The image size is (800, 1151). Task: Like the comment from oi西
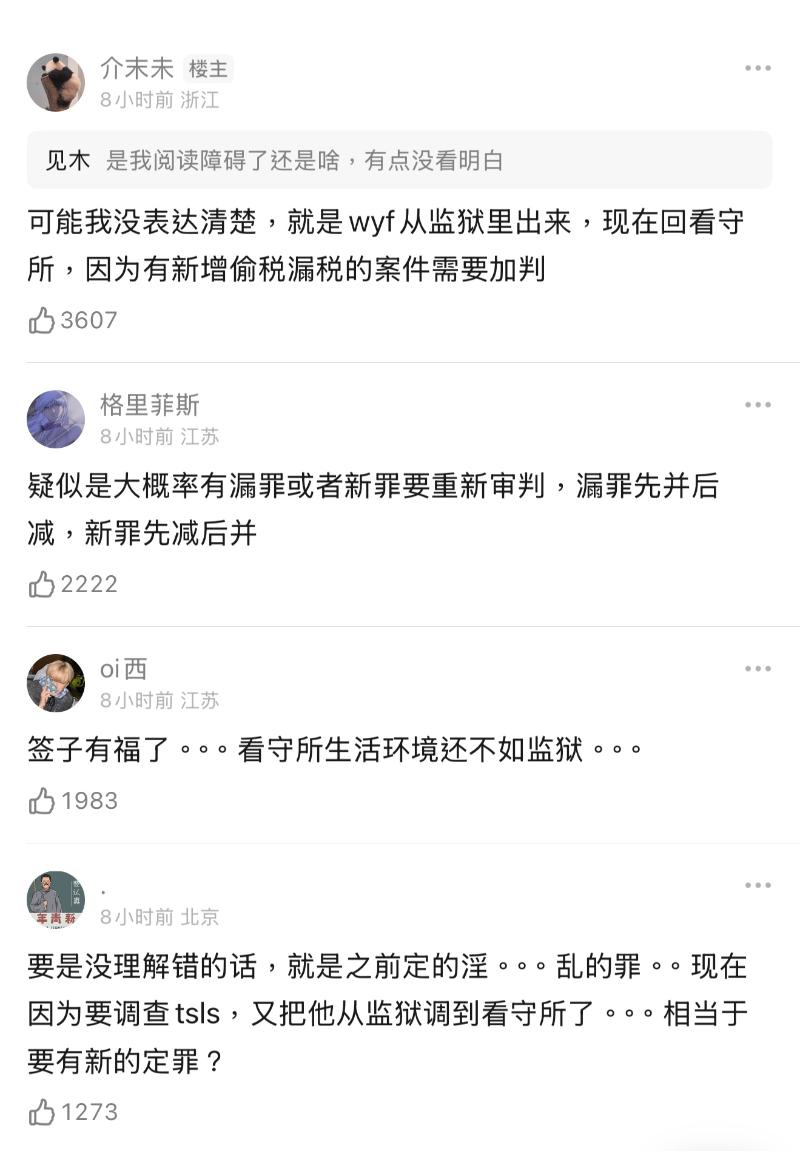pos(42,801)
